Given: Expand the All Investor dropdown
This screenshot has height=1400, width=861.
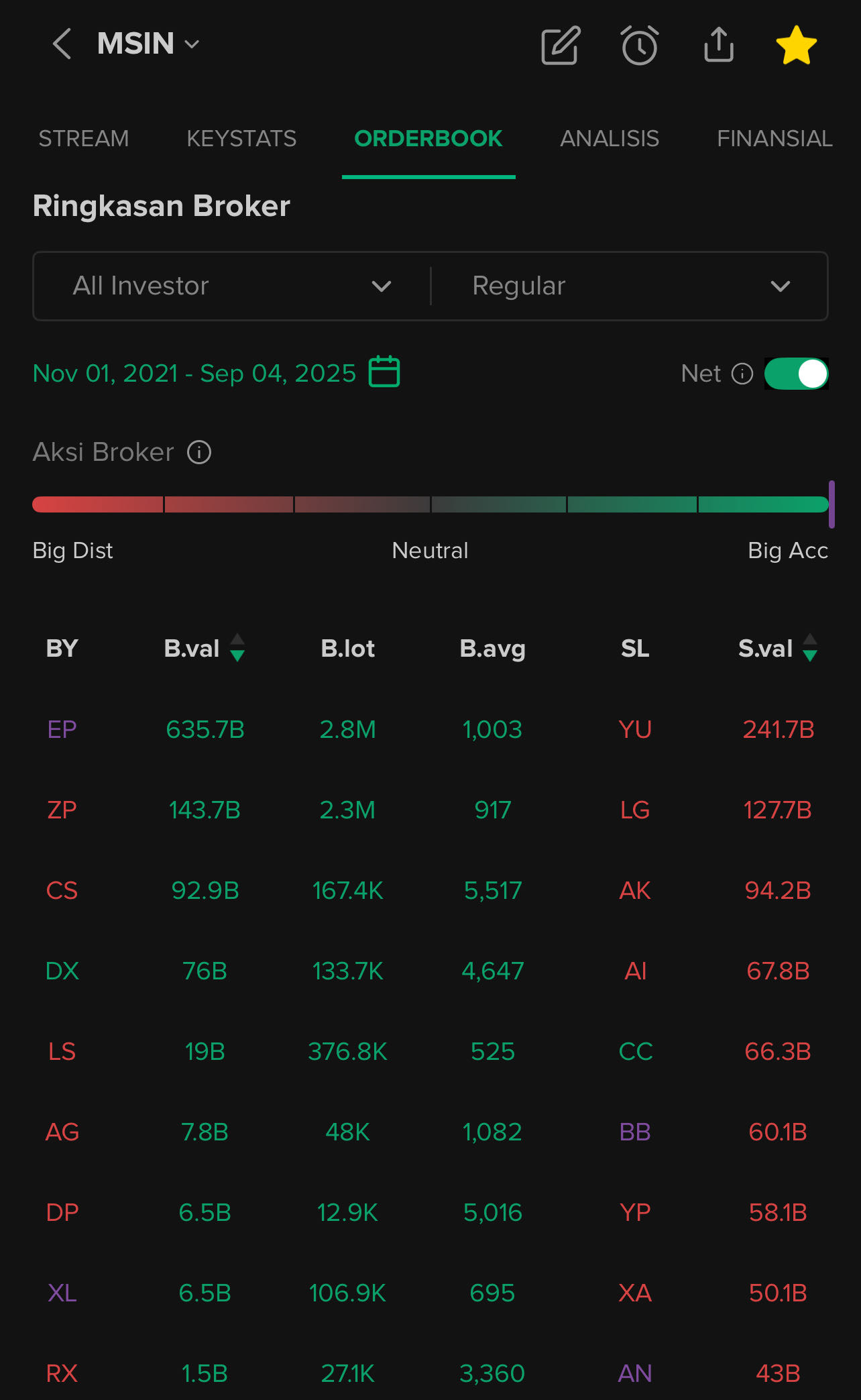Looking at the screenshot, I should pos(231,286).
